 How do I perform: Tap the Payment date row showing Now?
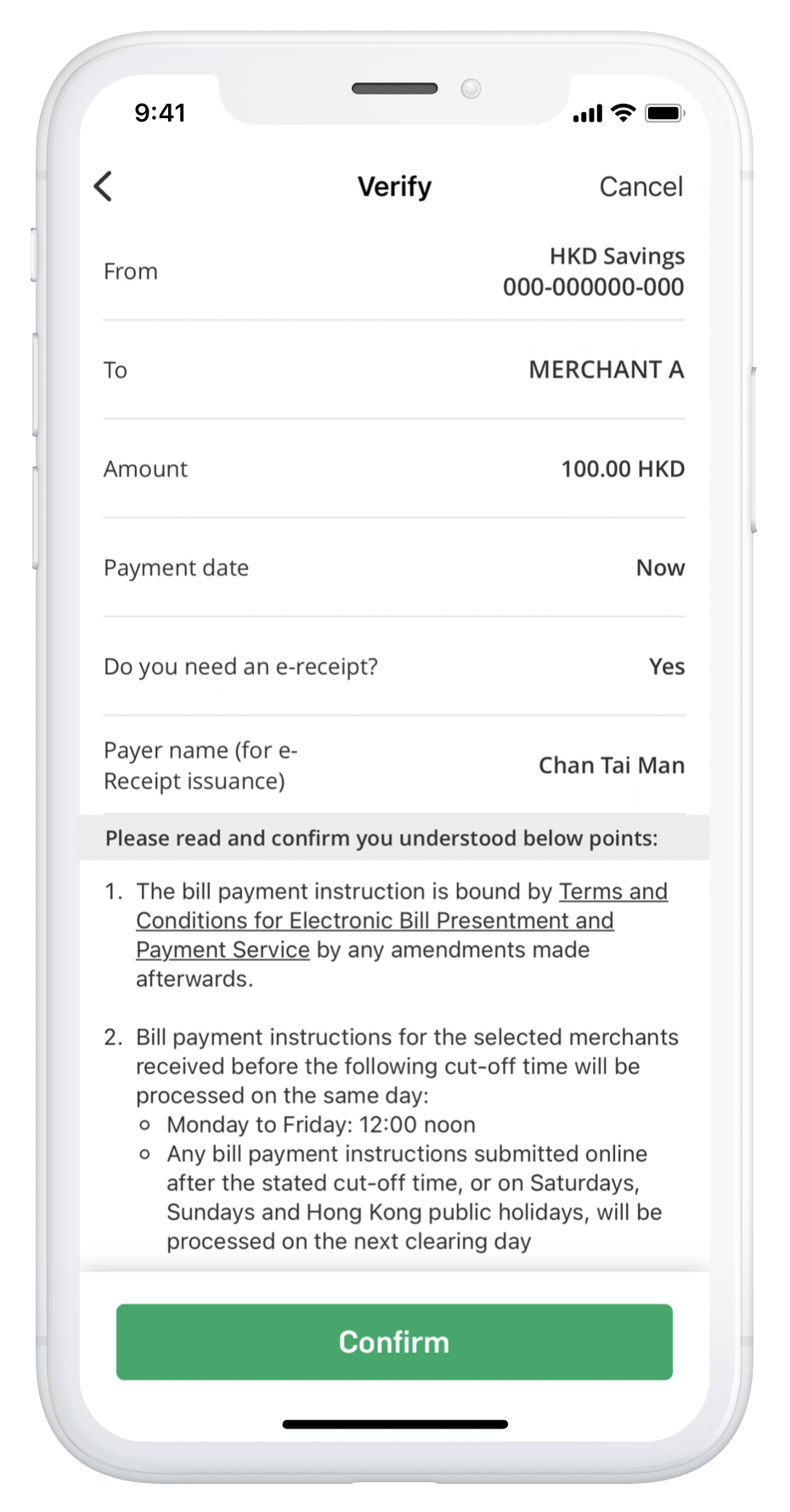click(x=661, y=567)
